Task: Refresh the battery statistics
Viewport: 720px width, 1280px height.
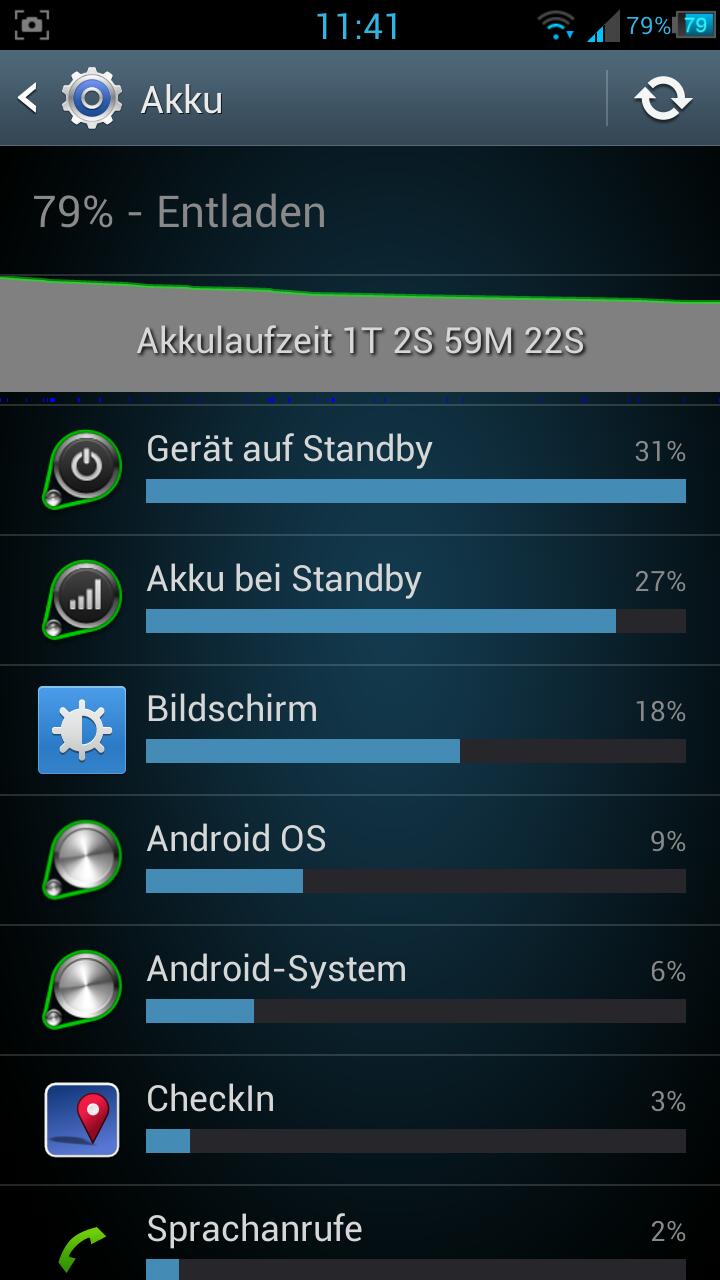Action: coord(664,98)
